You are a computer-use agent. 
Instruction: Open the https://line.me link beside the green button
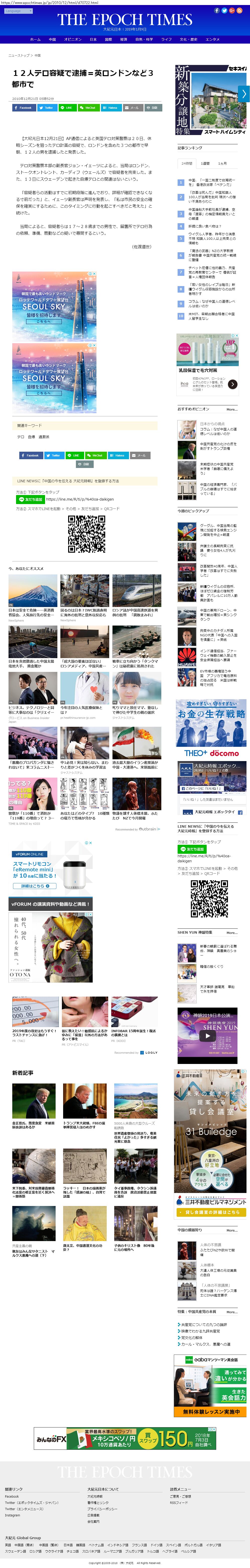click(80, 499)
